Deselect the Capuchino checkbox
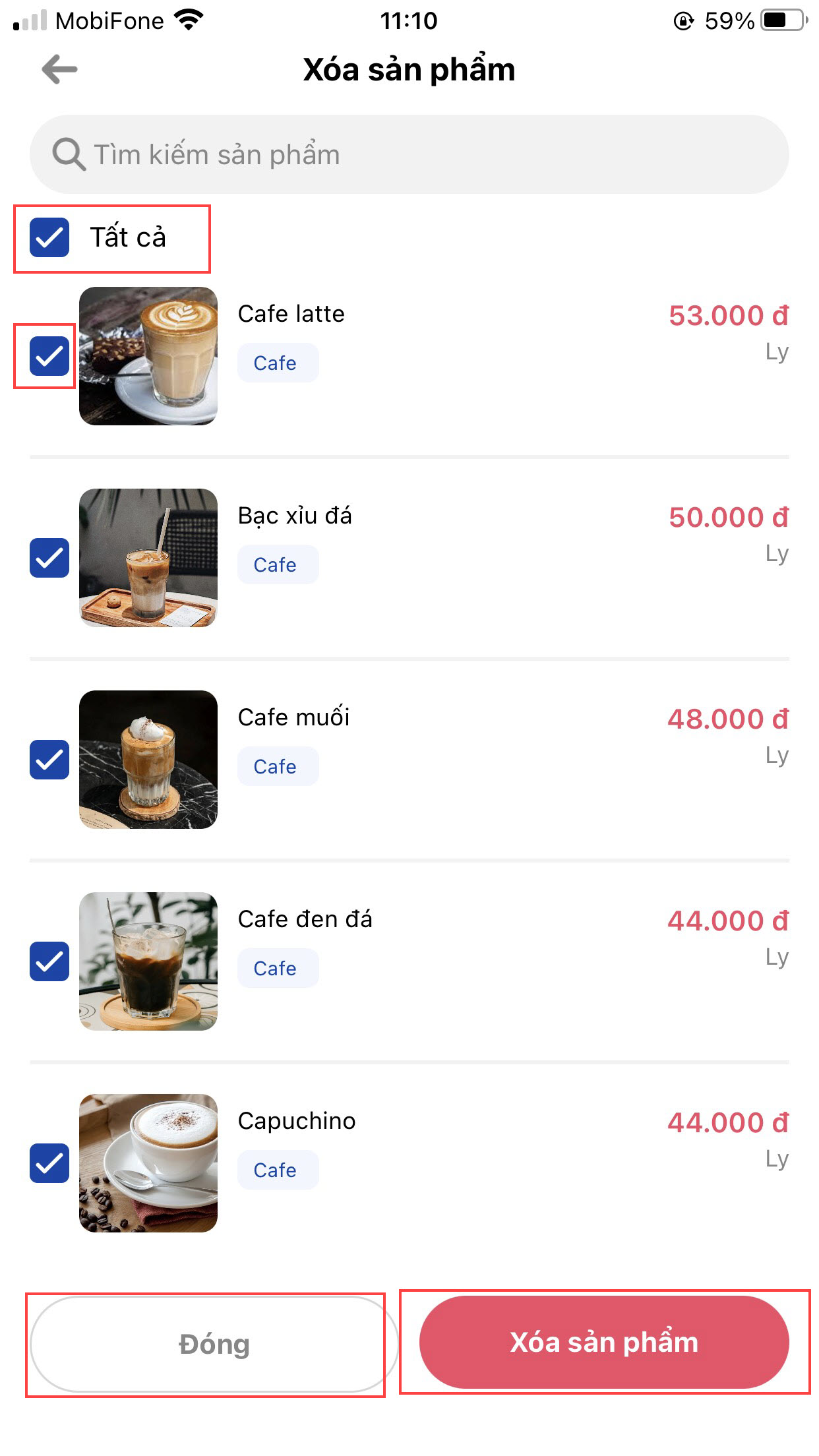This screenshot has width=819, height=1456. click(x=49, y=1163)
